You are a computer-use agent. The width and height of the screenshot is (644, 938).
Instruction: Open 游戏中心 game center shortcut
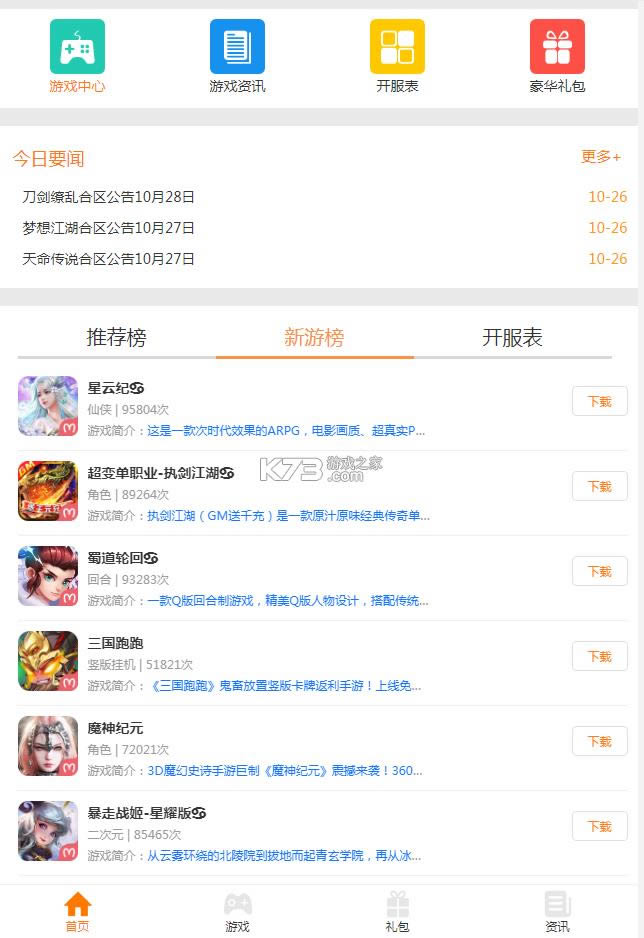click(x=77, y=57)
